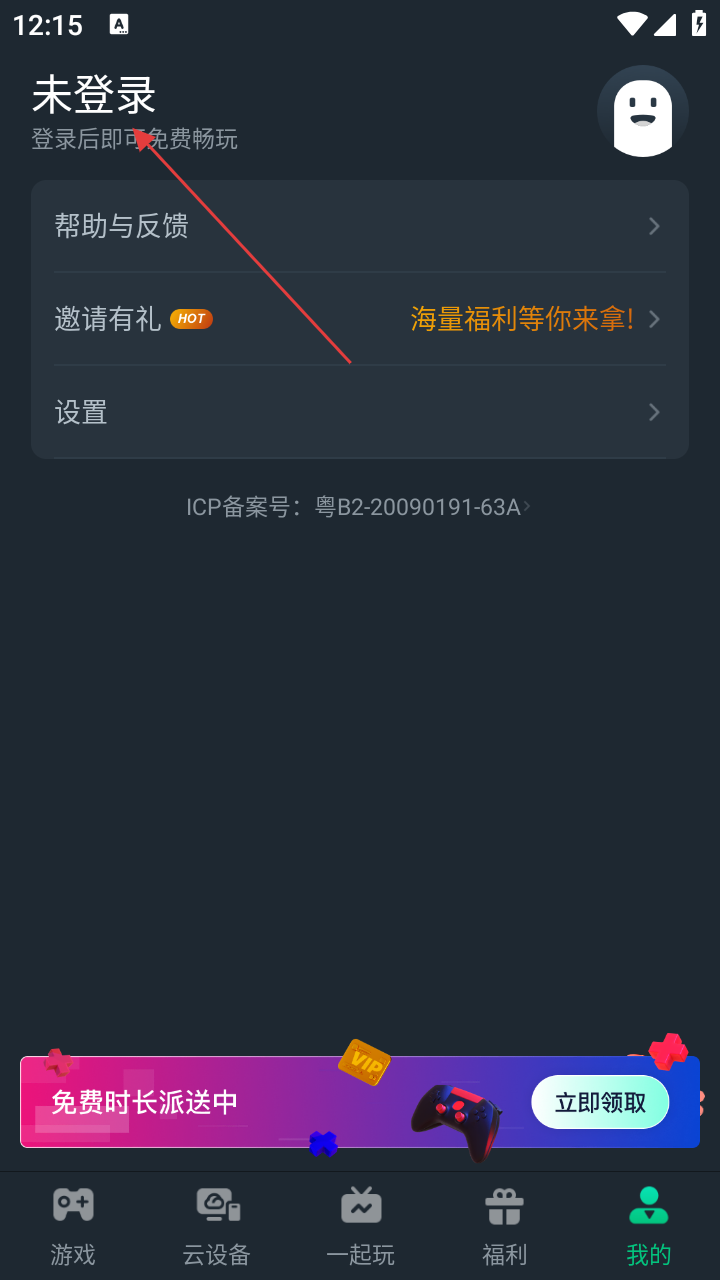This screenshot has width=720, height=1280.
Task: Switch to the 云设备 tab
Action: coord(217,1225)
